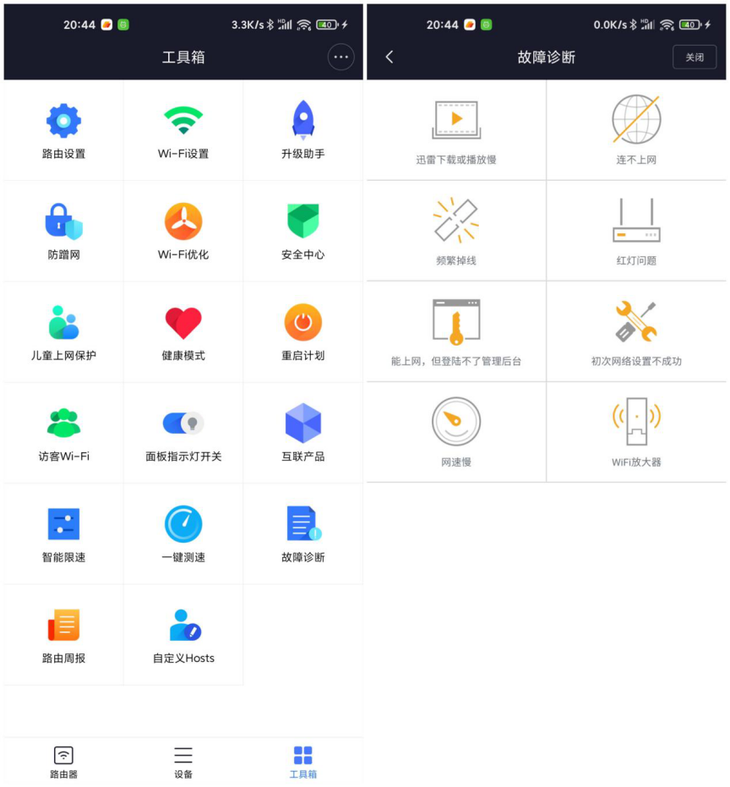
Task: Open 路由设置
Action: (x=64, y=130)
